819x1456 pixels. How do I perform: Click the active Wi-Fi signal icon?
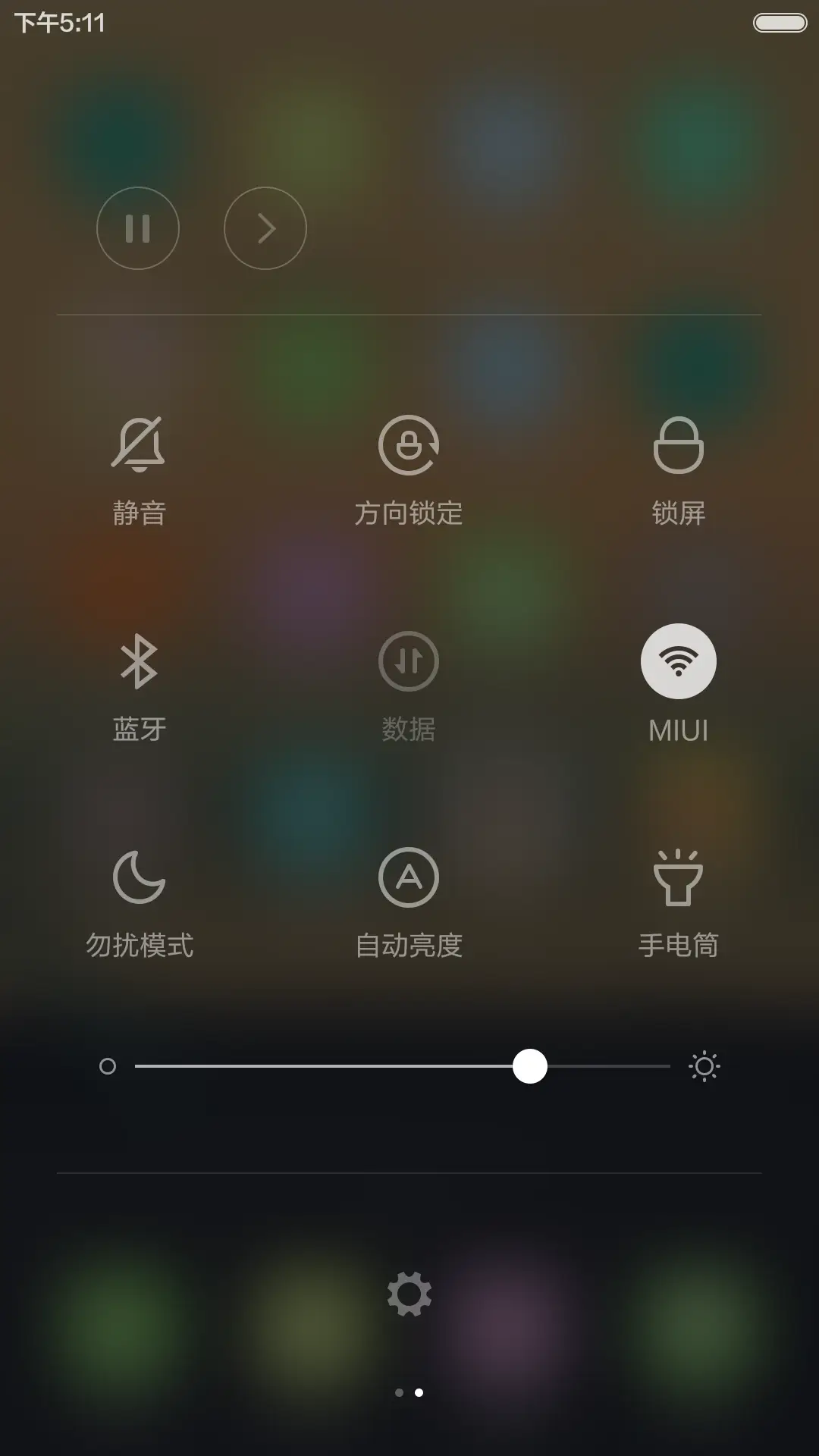click(x=679, y=661)
